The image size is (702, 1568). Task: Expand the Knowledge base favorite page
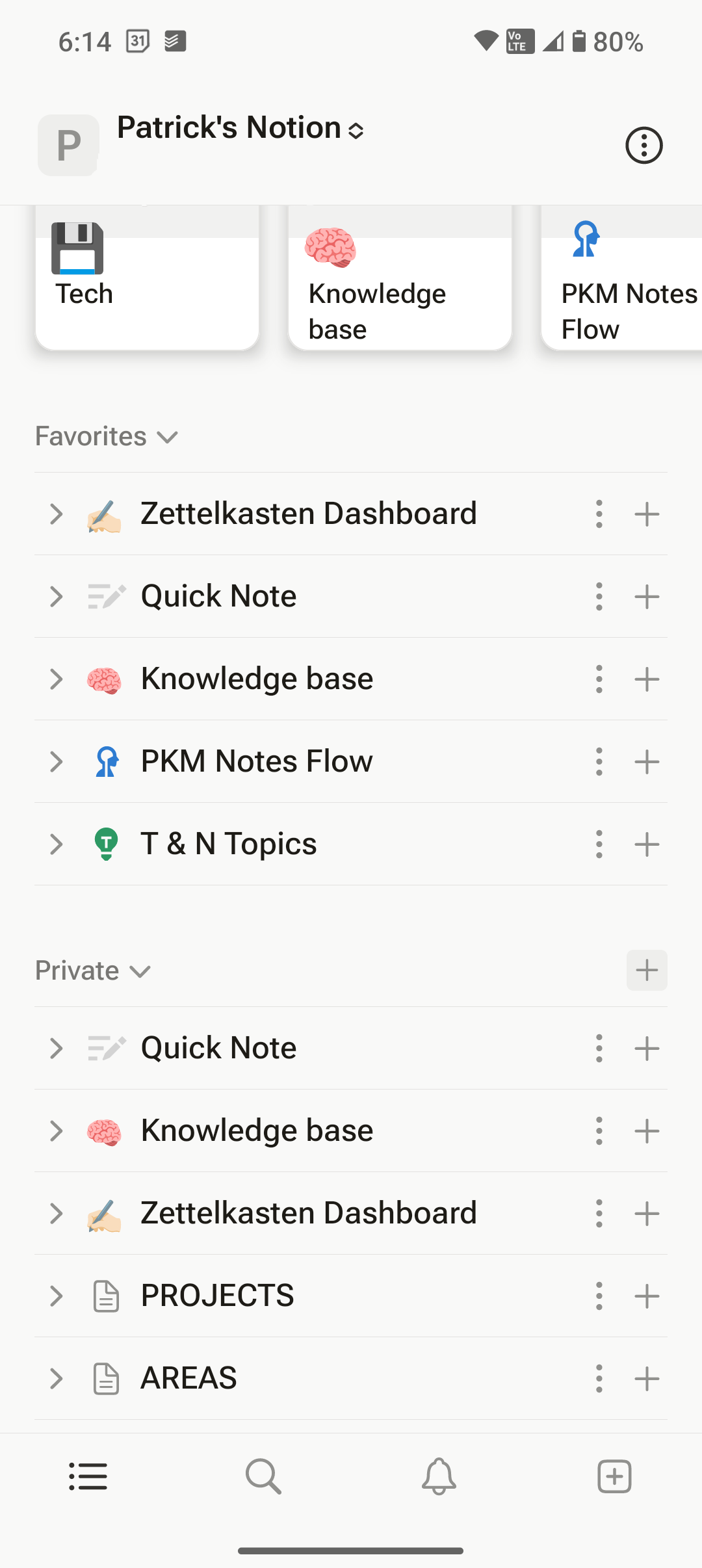56,678
